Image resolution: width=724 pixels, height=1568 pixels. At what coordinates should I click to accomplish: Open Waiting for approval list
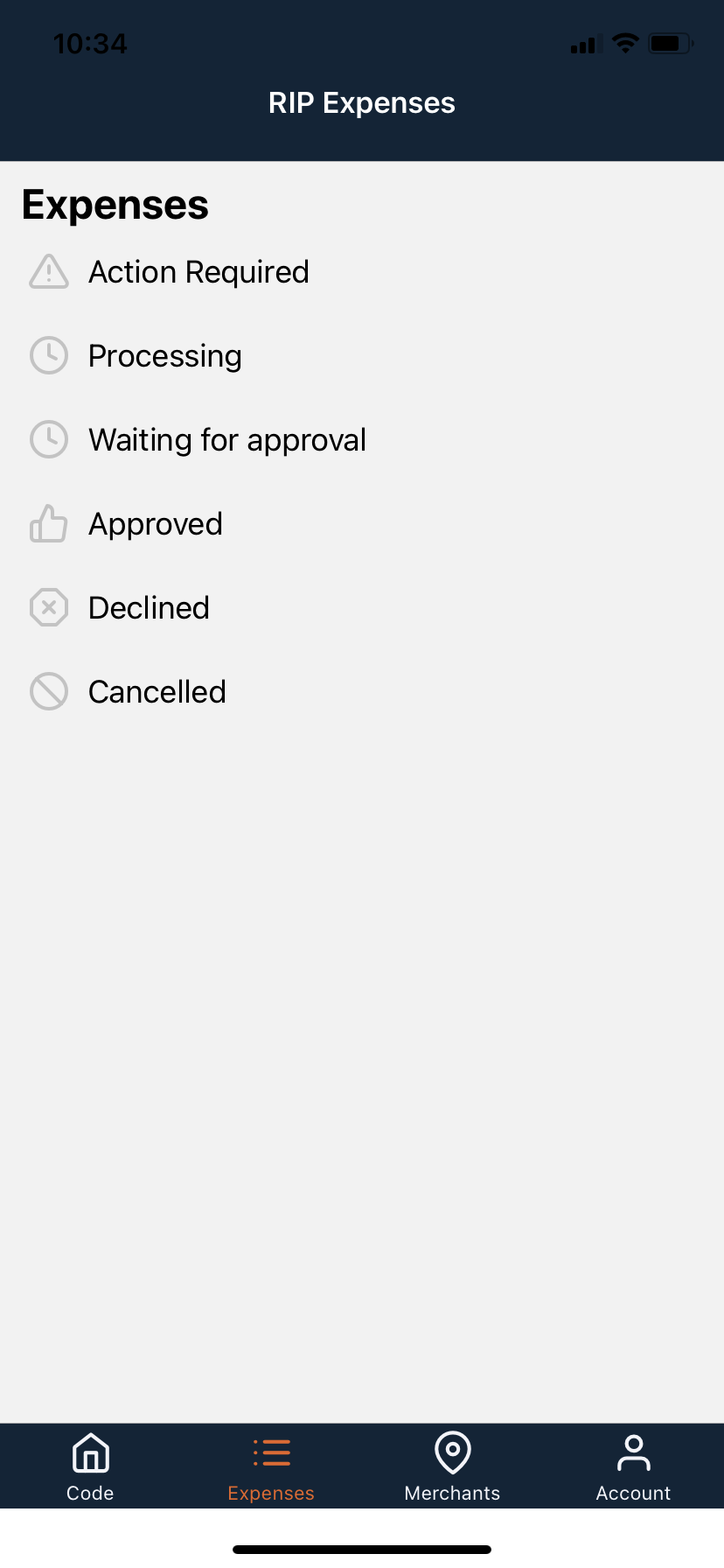[226, 440]
